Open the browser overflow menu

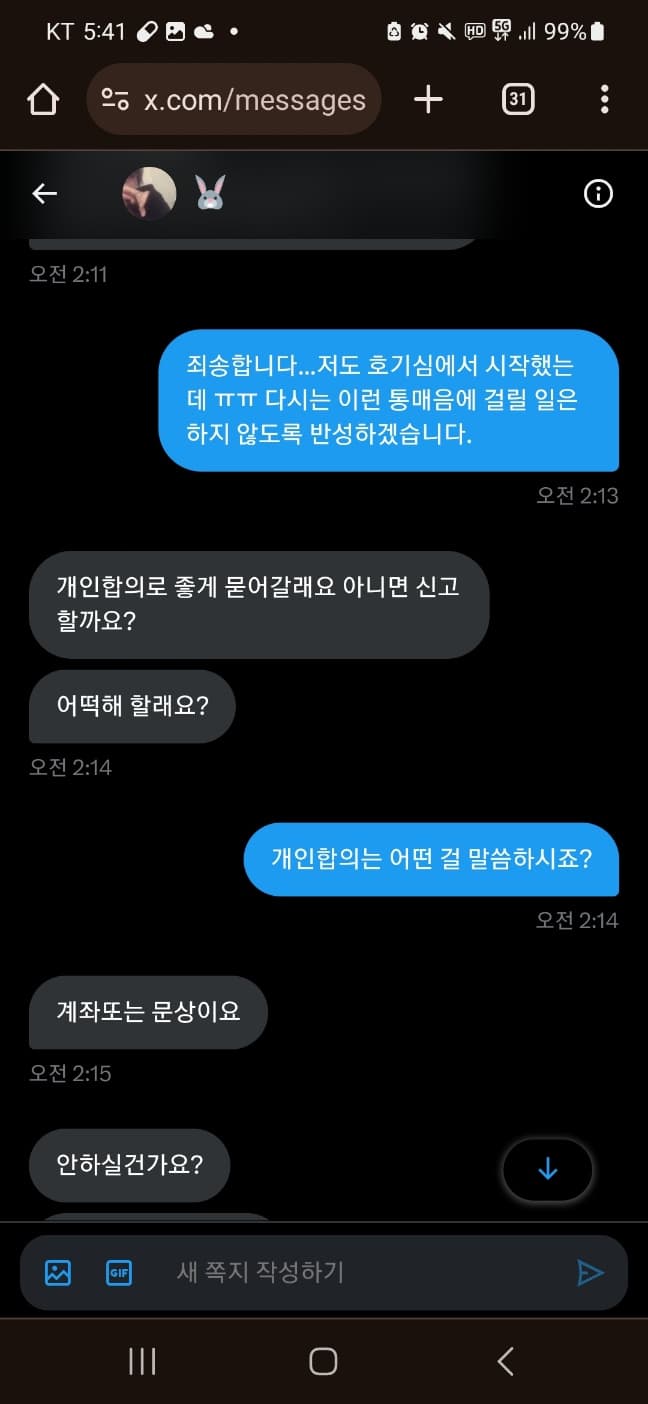tap(604, 100)
